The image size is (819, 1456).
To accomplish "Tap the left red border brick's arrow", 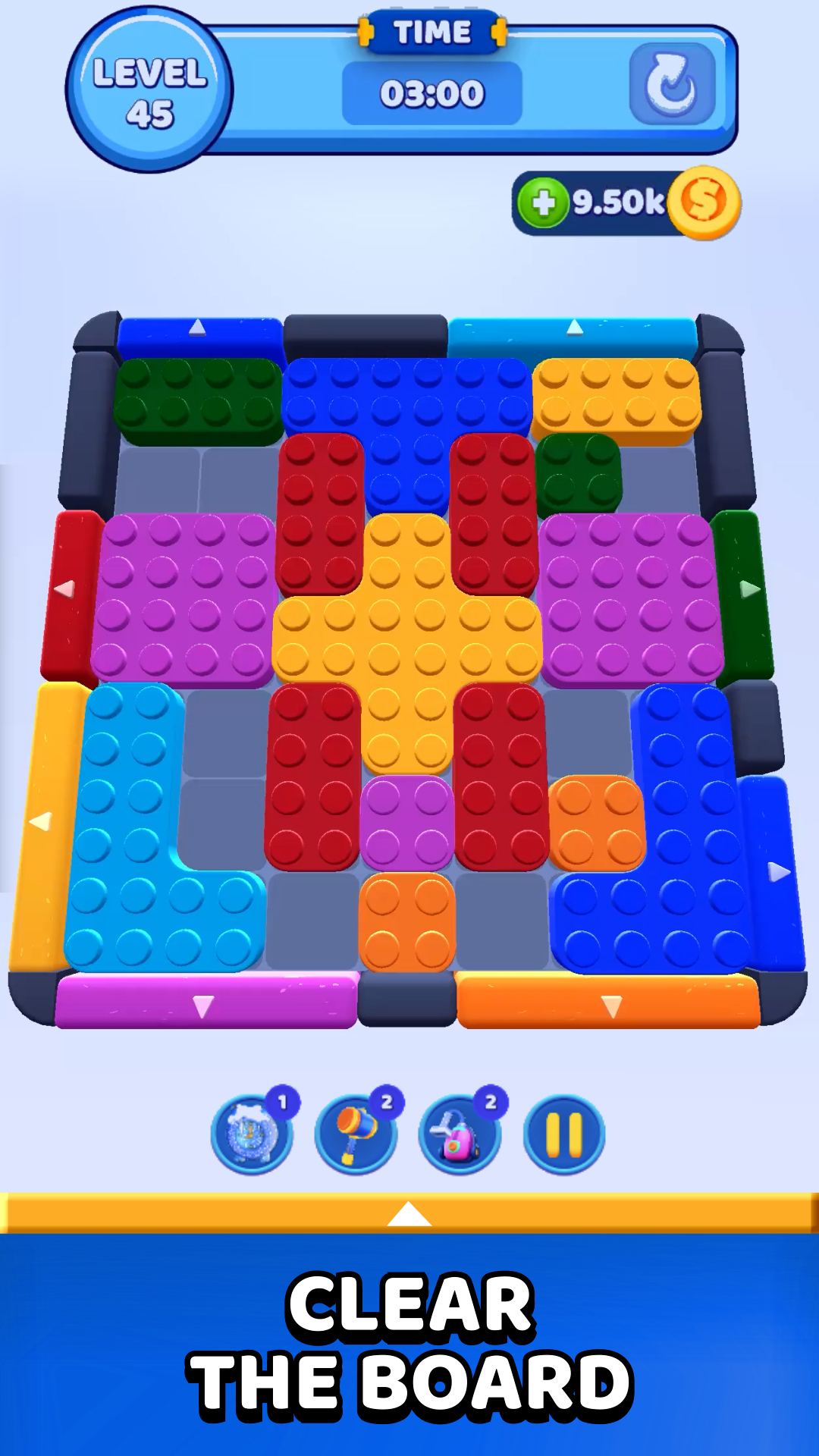I will point(64,589).
